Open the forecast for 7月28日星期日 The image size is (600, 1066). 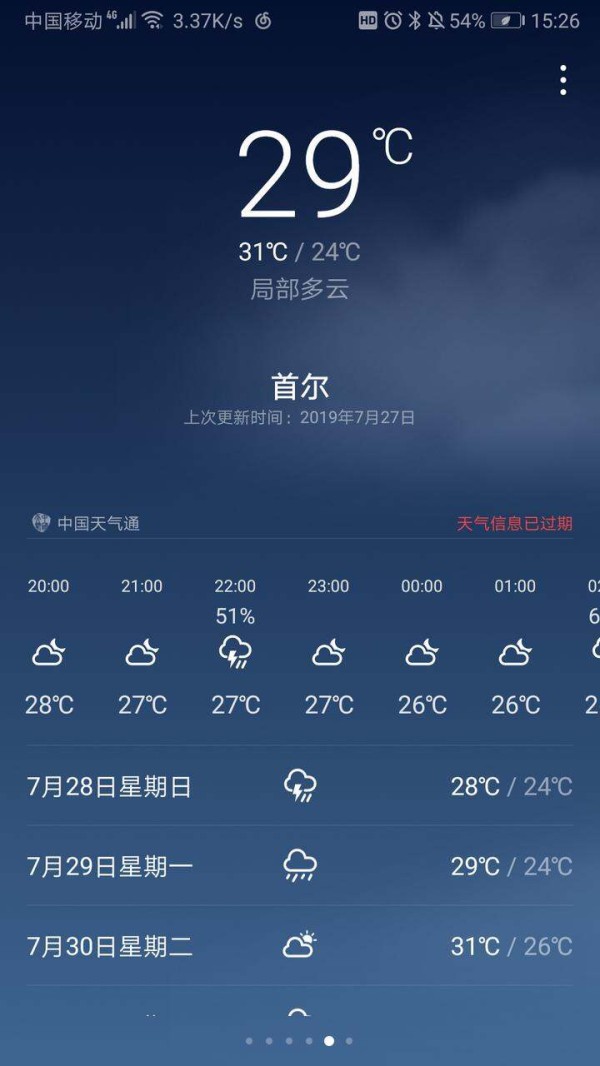tap(300, 786)
